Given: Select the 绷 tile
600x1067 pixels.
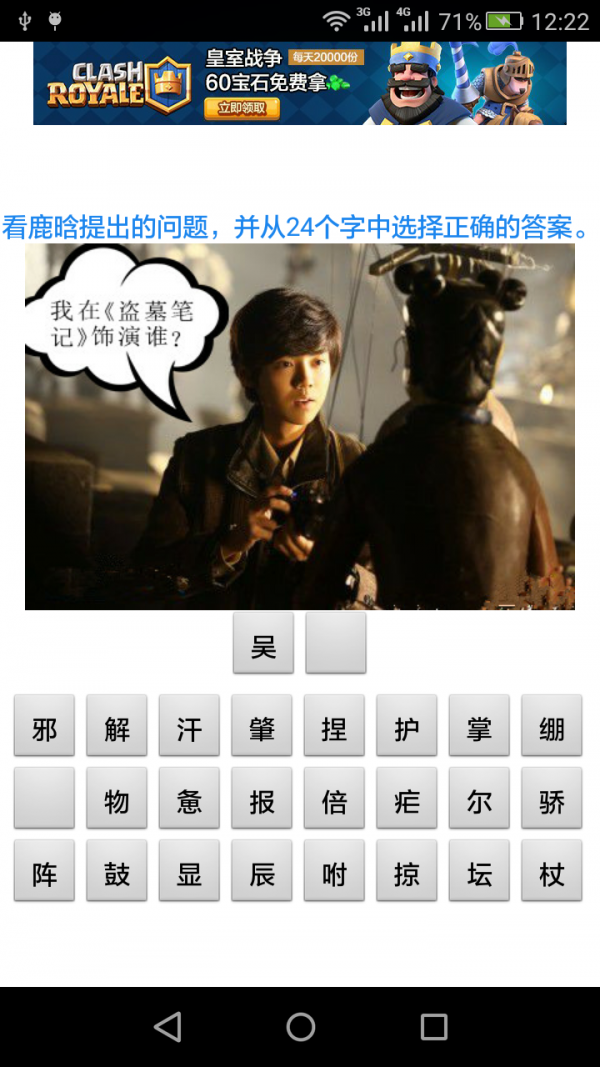Looking at the screenshot, I should click(552, 730).
